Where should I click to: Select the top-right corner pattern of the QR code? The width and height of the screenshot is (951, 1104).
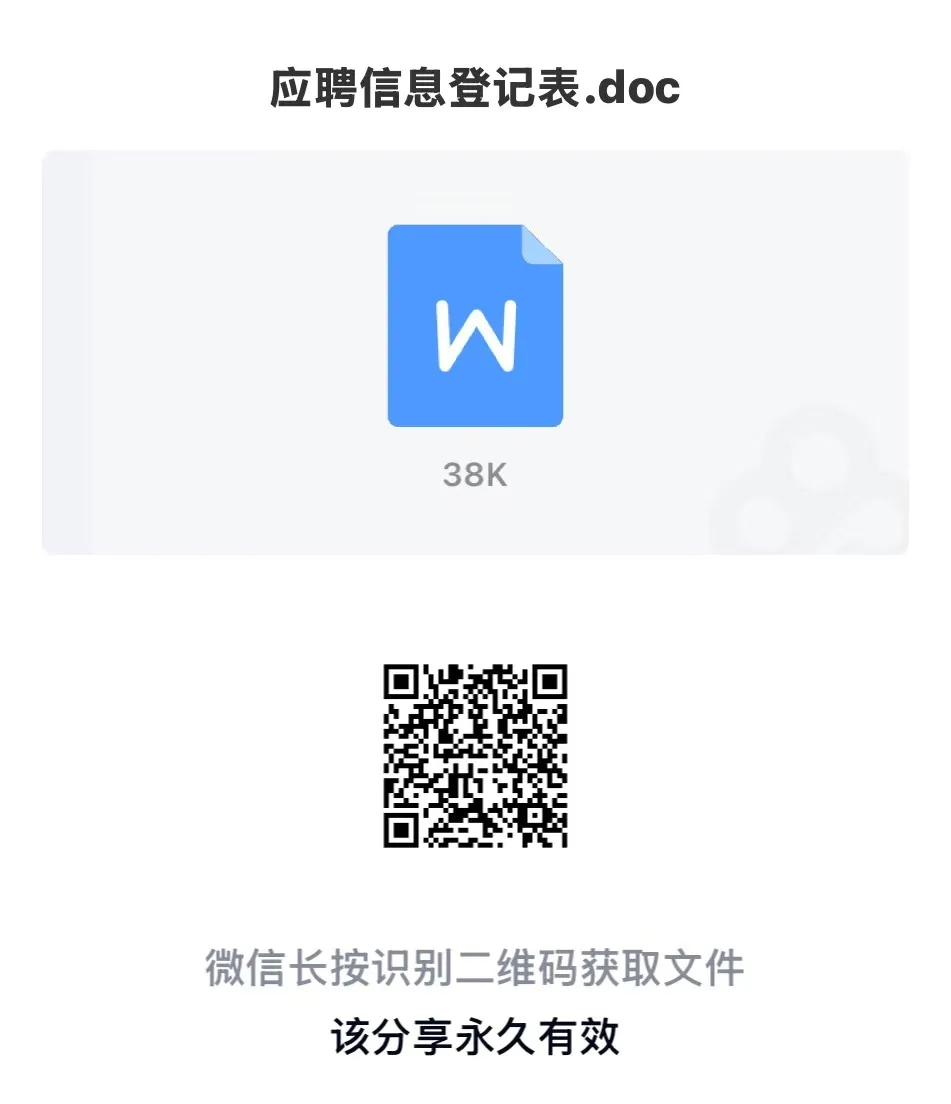pyautogui.click(x=549, y=683)
